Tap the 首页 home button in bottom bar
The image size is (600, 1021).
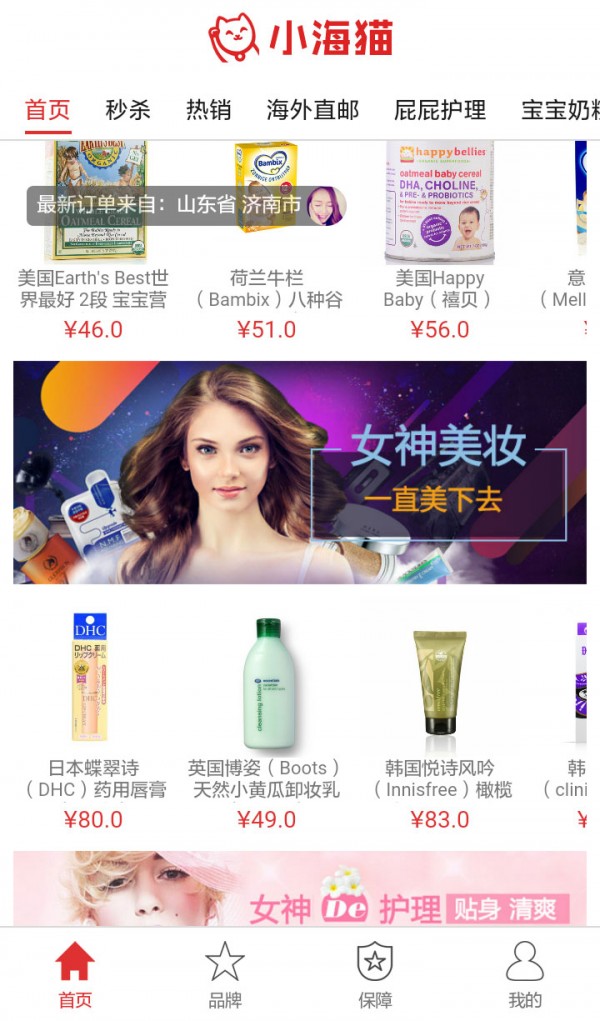(75, 975)
